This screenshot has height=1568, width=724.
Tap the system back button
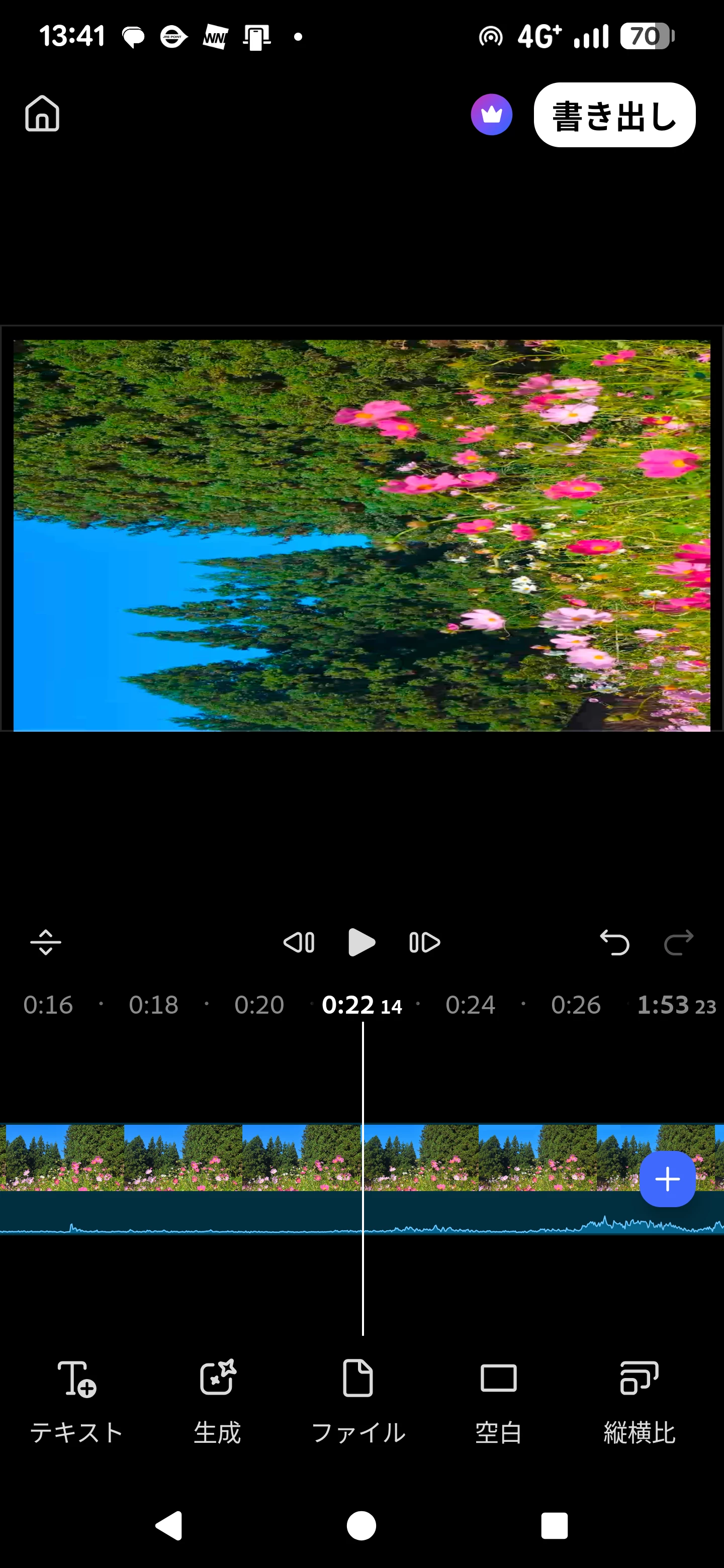click(168, 1526)
